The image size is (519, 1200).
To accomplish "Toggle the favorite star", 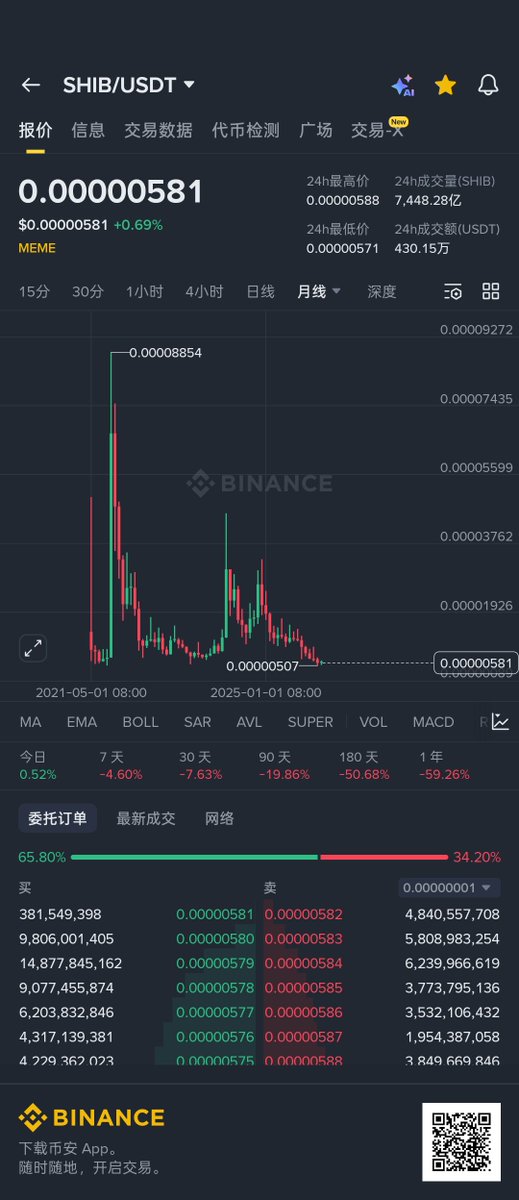I will pos(445,85).
